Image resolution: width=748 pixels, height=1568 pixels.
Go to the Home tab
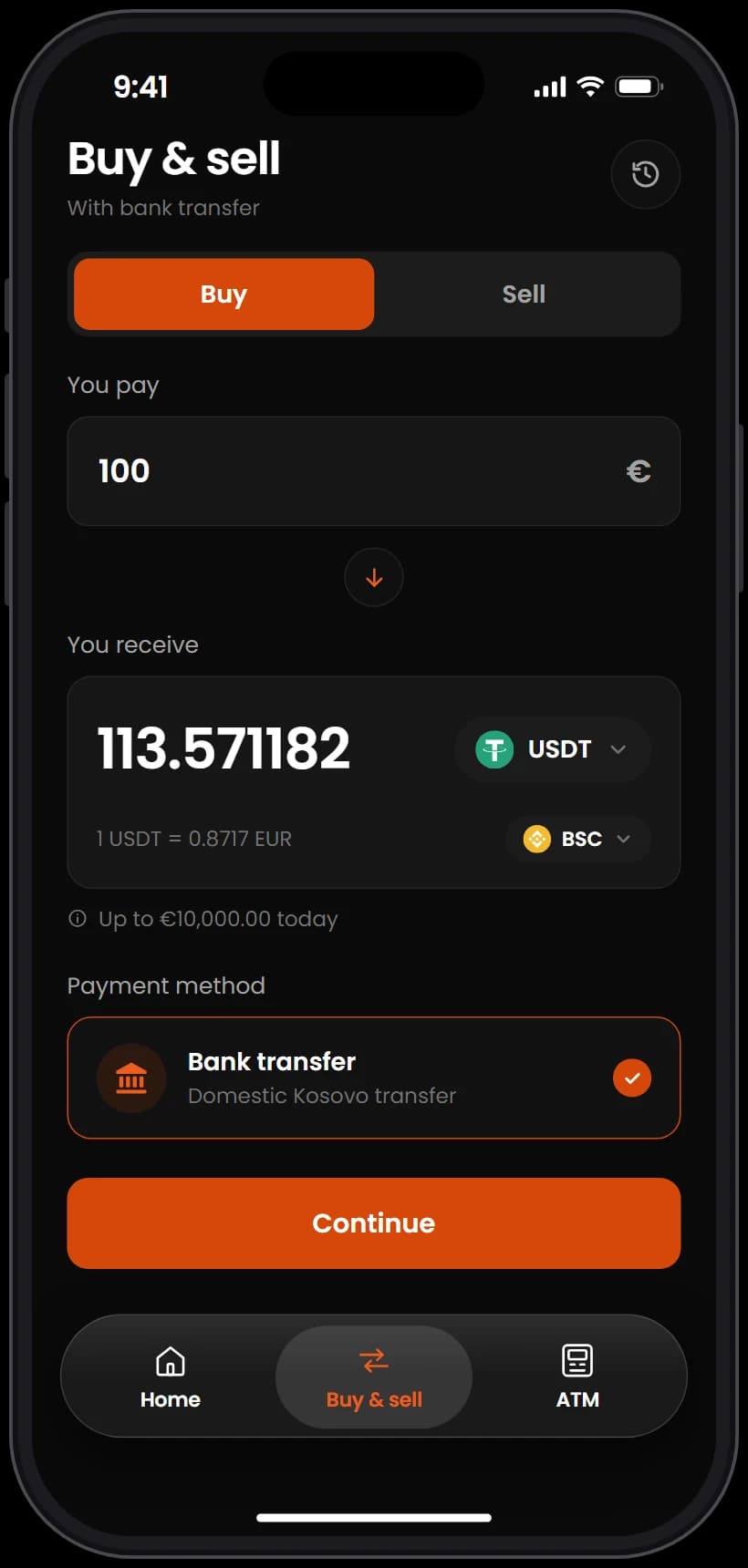171,1377
